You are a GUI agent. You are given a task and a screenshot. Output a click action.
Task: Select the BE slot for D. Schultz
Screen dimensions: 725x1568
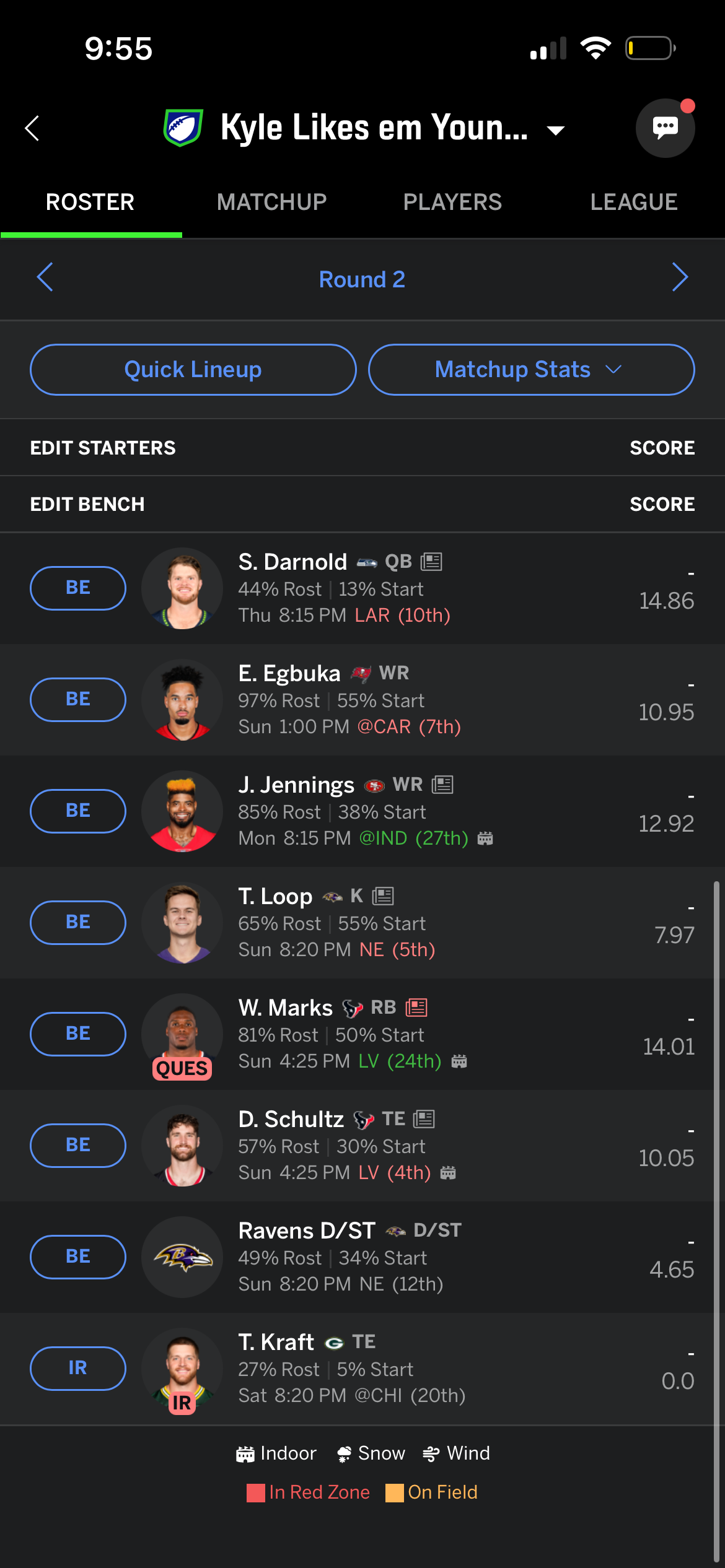tap(78, 1145)
